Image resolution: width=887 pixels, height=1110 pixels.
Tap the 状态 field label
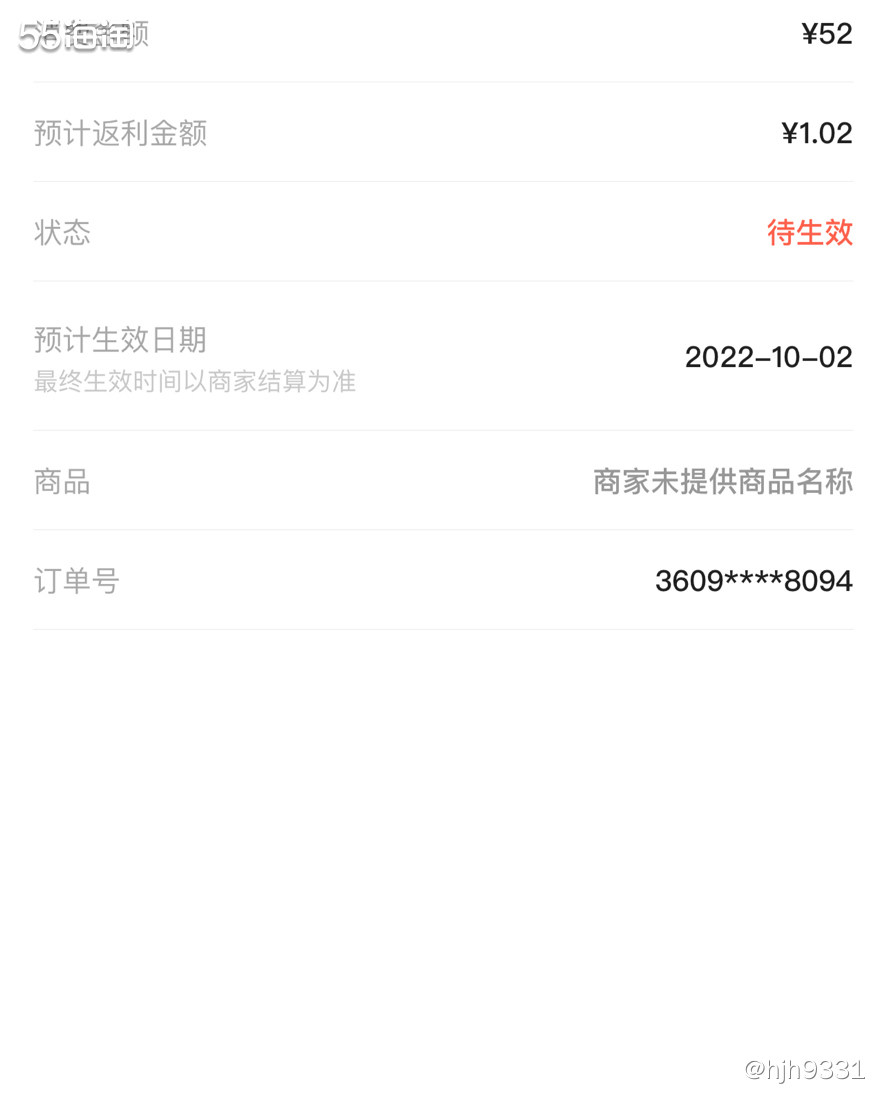(62, 232)
